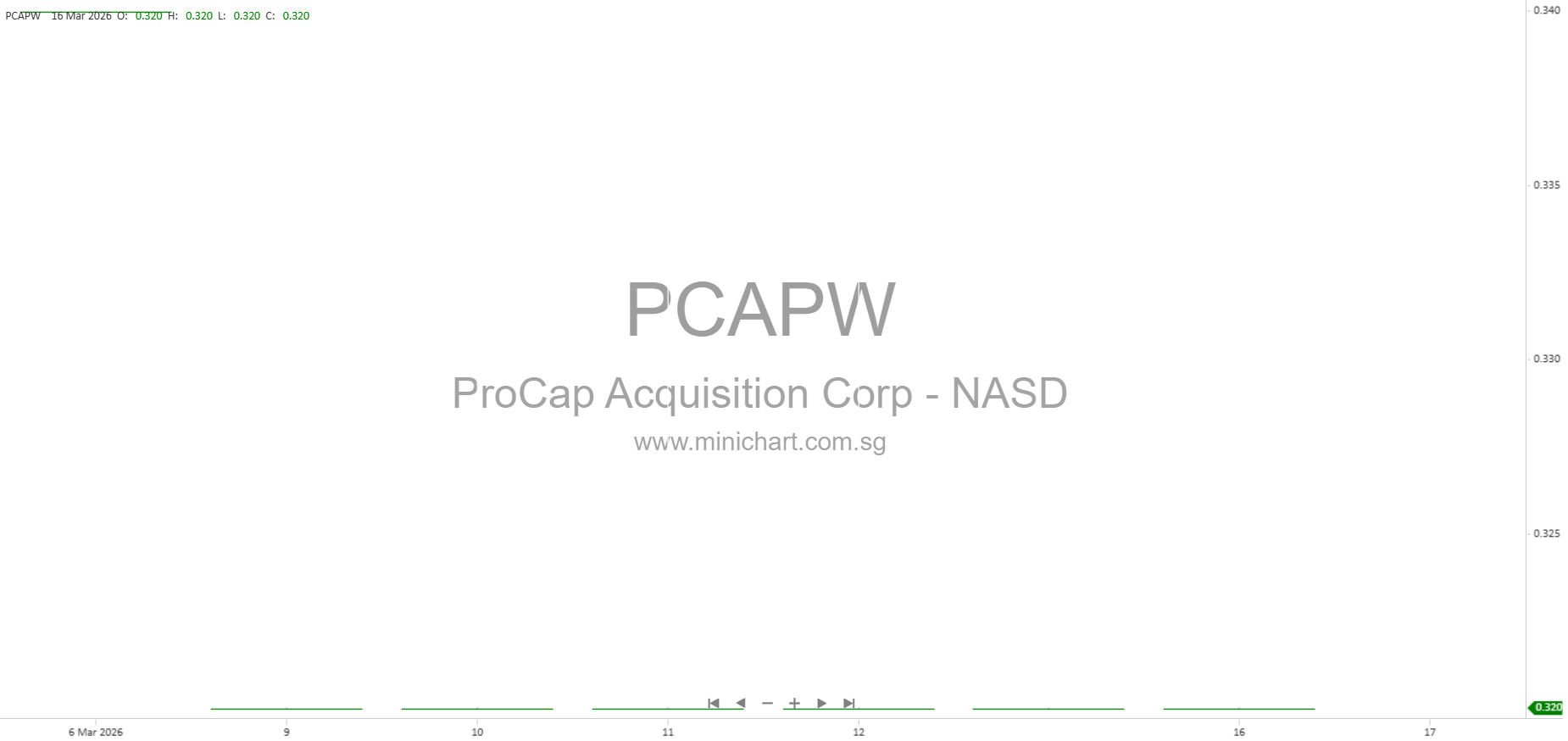1568x741 pixels.
Task: Jump to the latest chart data
Action: (x=848, y=703)
